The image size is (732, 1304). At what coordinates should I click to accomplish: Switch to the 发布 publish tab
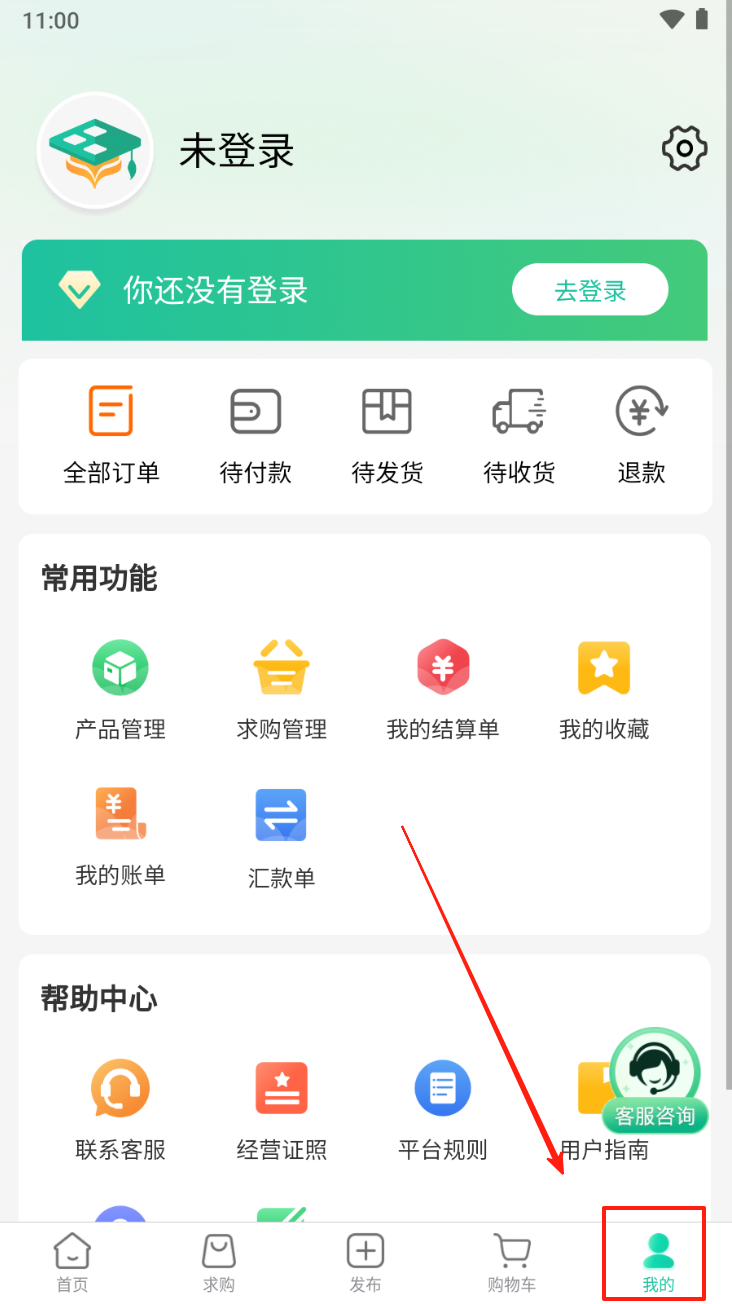[365, 1263]
